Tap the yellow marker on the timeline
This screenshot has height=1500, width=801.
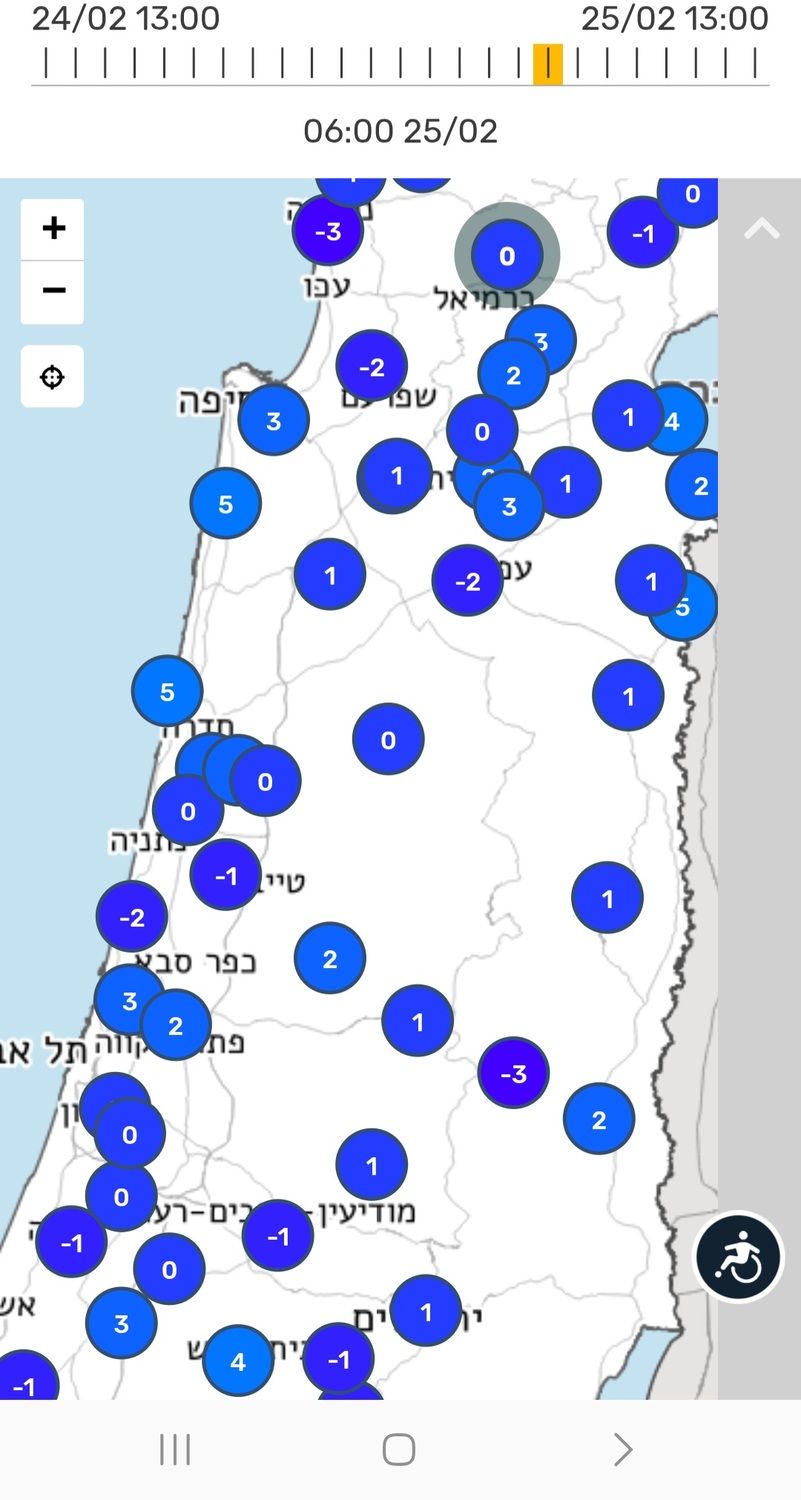pos(547,64)
